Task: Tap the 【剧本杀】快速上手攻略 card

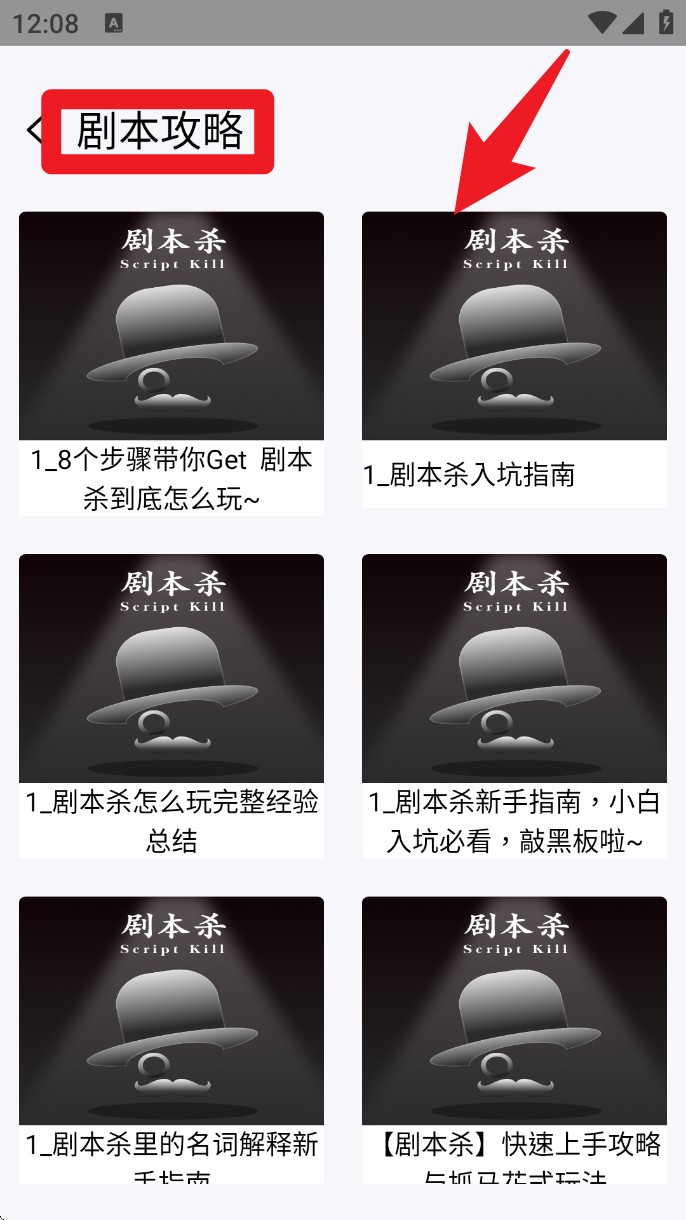Action: point(514,1040)
